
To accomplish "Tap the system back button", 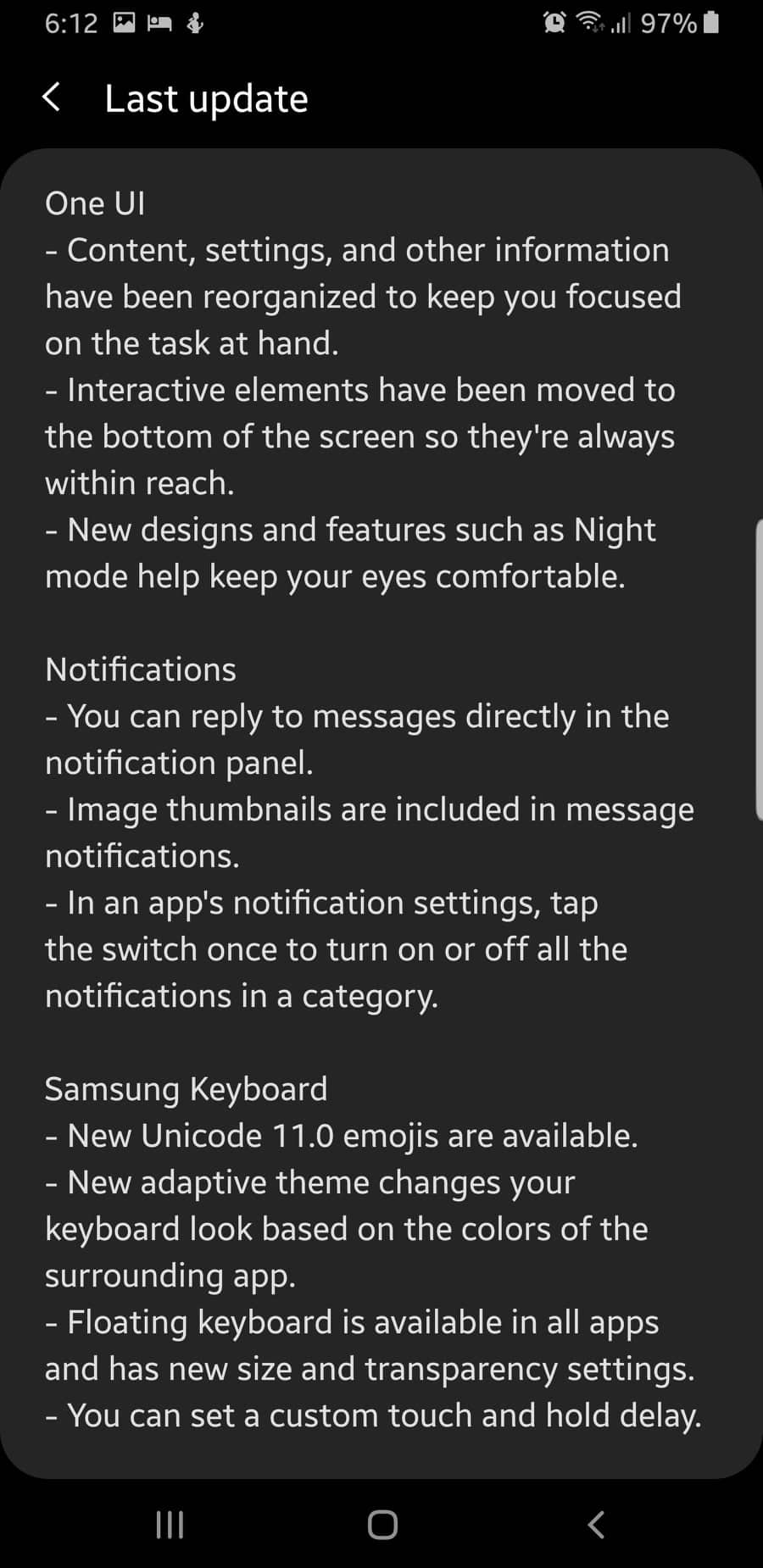I will (x=596, y=1525).
